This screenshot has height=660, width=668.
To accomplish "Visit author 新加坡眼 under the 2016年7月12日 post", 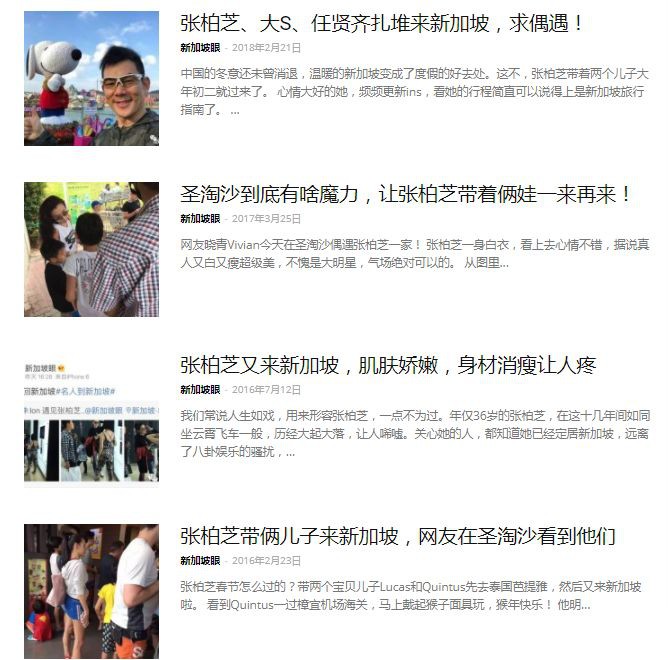I will click(199, 389).
